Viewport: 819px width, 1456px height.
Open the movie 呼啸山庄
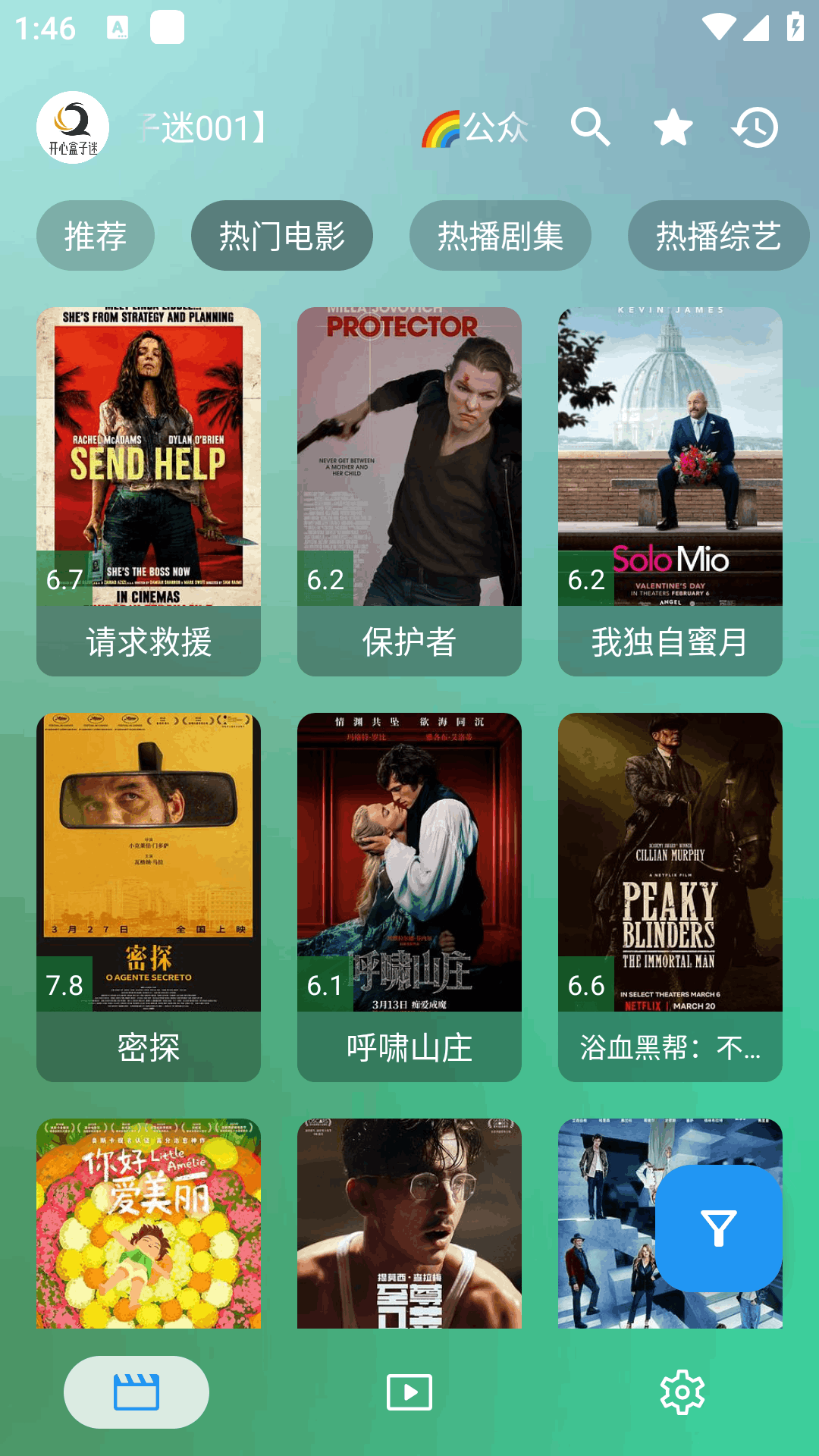pos(409,896)
